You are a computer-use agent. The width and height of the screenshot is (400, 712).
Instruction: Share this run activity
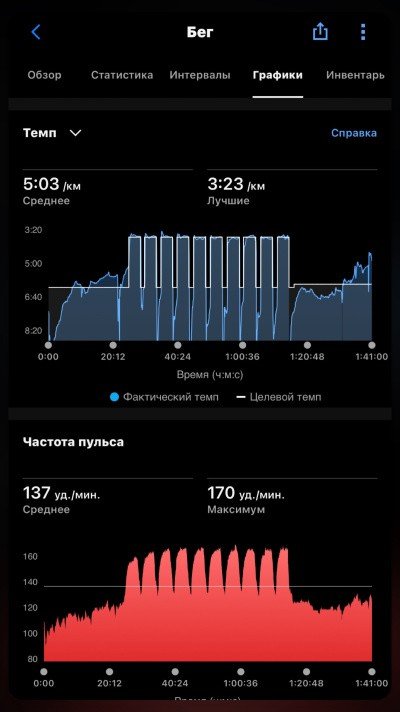(x=320, y=31)
